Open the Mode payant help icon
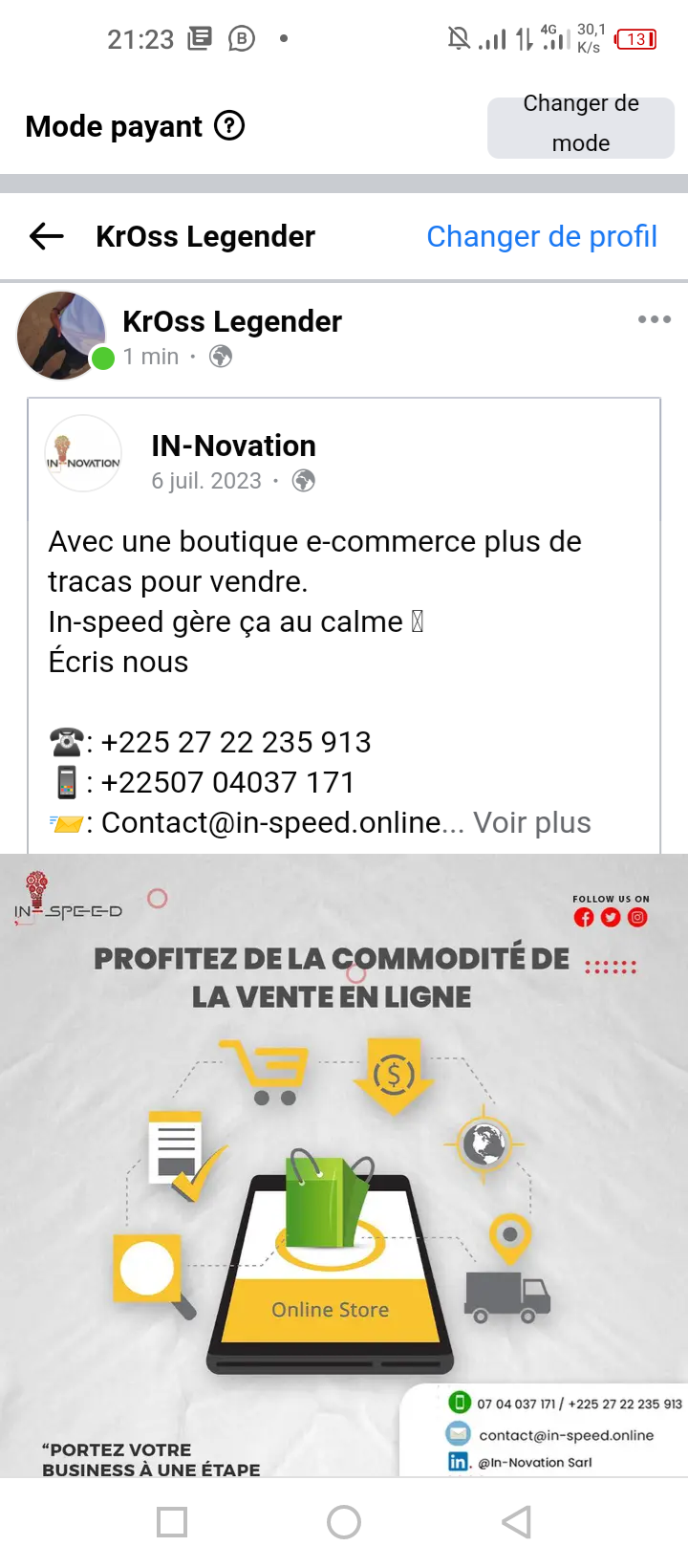This screenshot has width=688, height=1568. pos(229,125)
